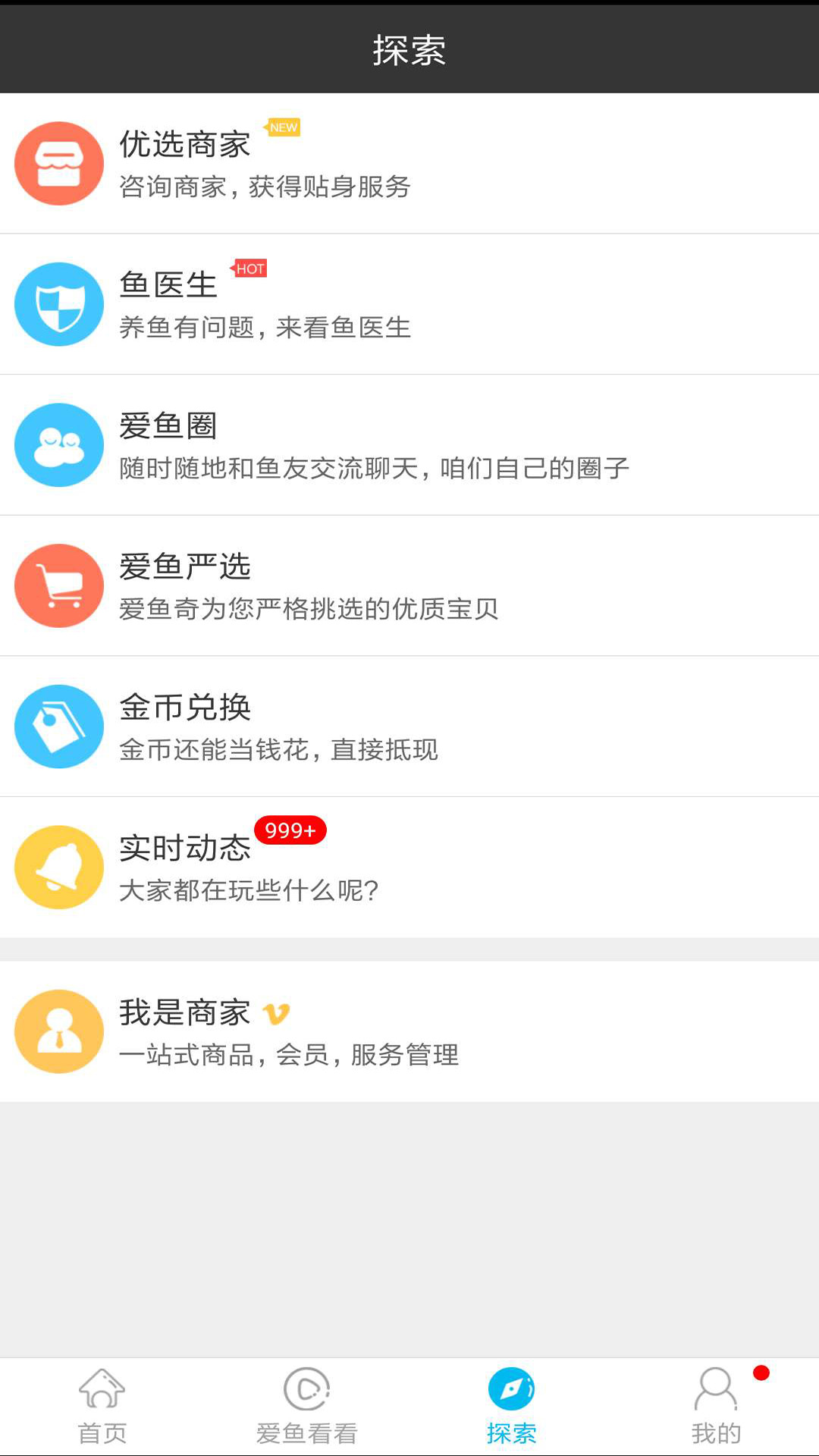Click the blue shield 鱼医生 icon
The height and width of the screenshot is (1456, 819).
pyautogui.click(x=58, y=303)
